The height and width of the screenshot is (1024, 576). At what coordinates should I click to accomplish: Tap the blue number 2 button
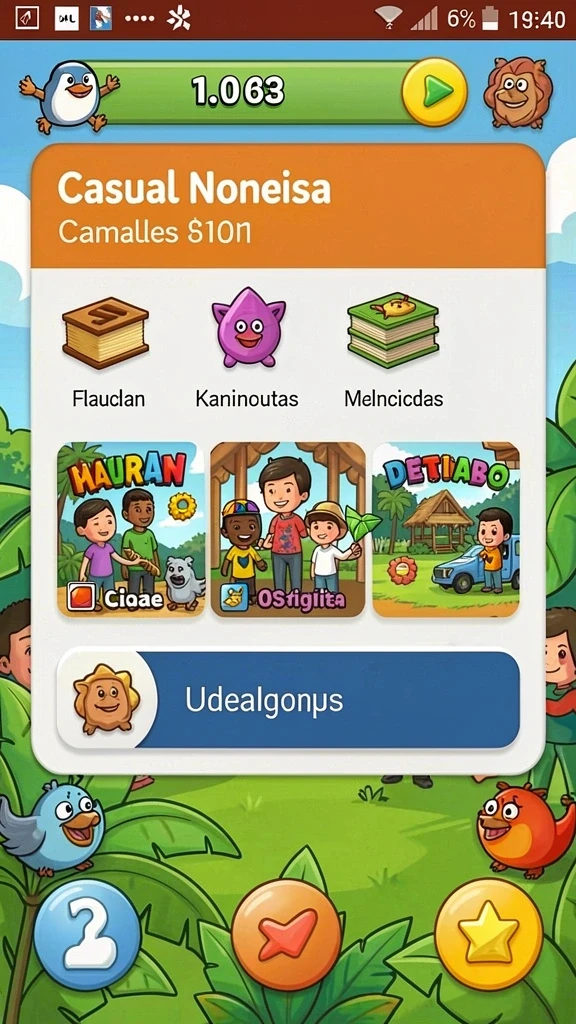pos(88,934)
